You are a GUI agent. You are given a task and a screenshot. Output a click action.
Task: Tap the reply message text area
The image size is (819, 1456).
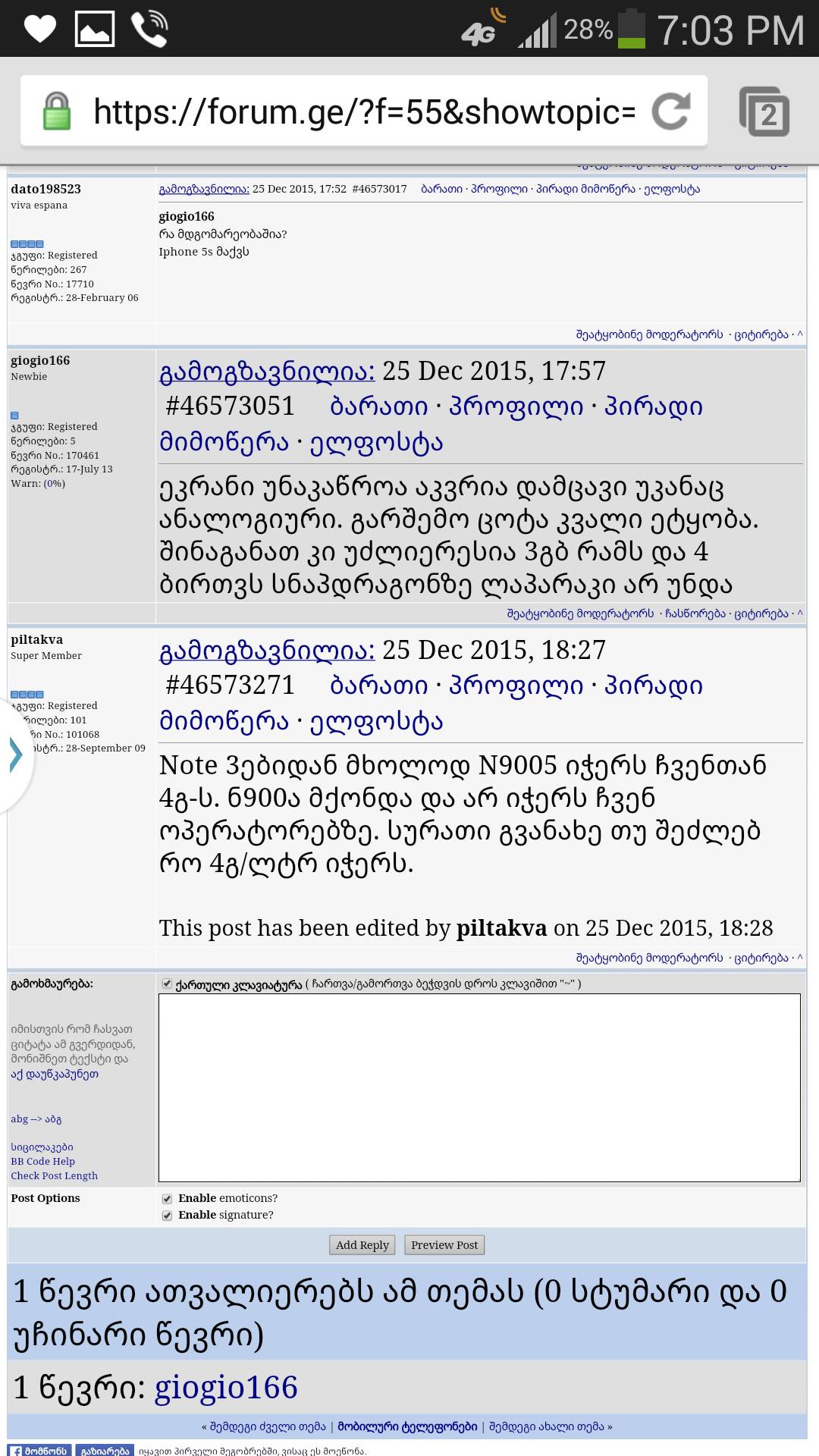click(479, 1087)
